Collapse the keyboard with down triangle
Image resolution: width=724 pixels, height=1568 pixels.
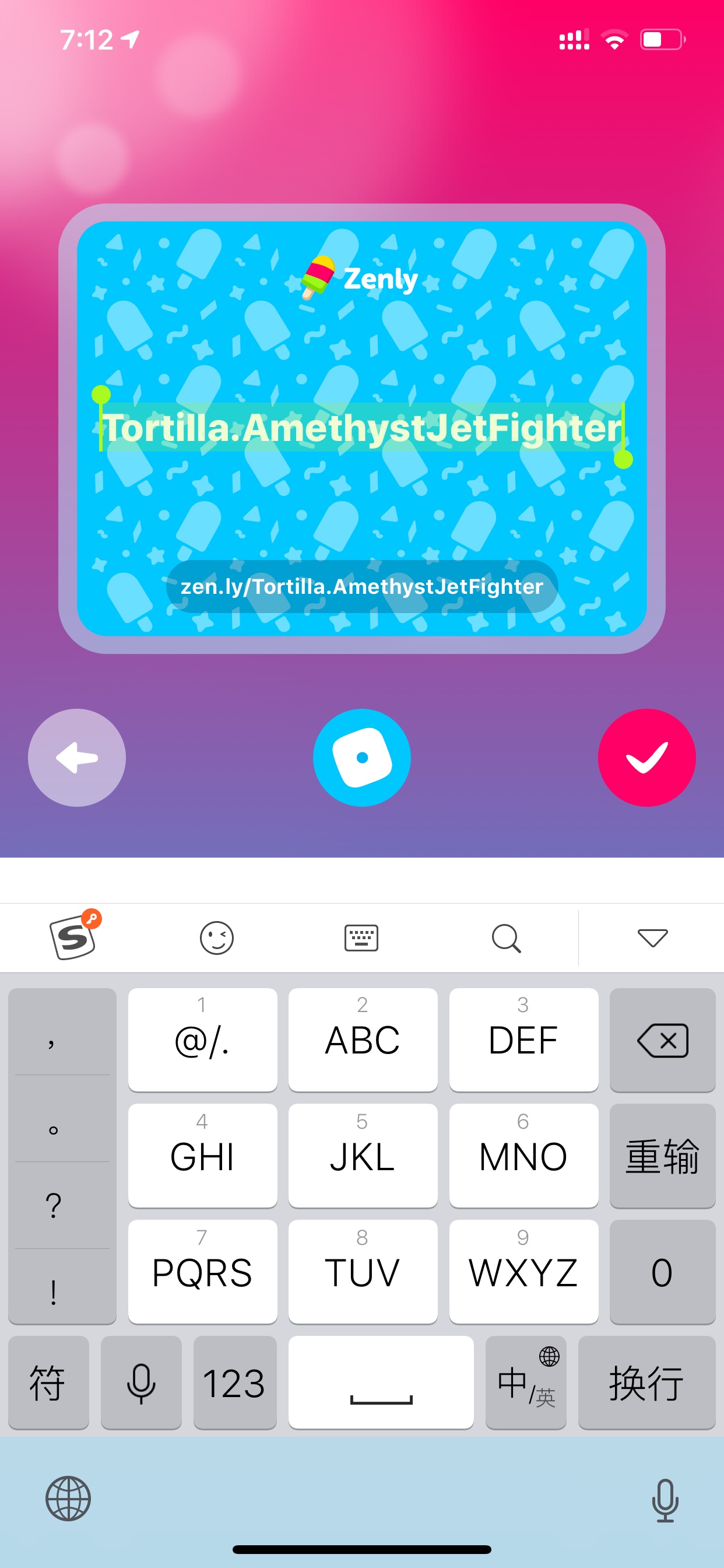point(652,937)
